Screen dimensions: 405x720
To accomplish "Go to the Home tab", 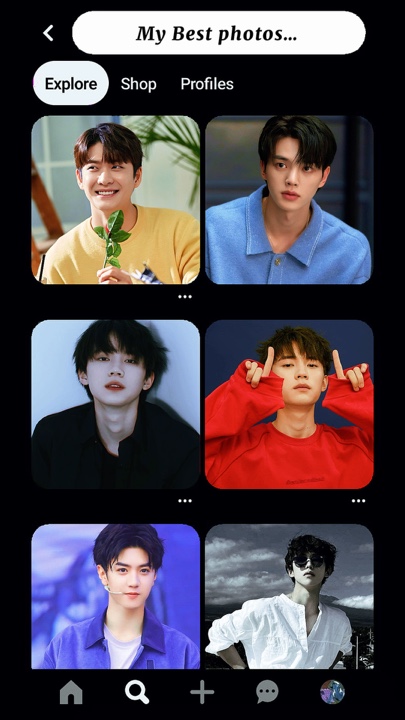I will [x=71, y=692].
